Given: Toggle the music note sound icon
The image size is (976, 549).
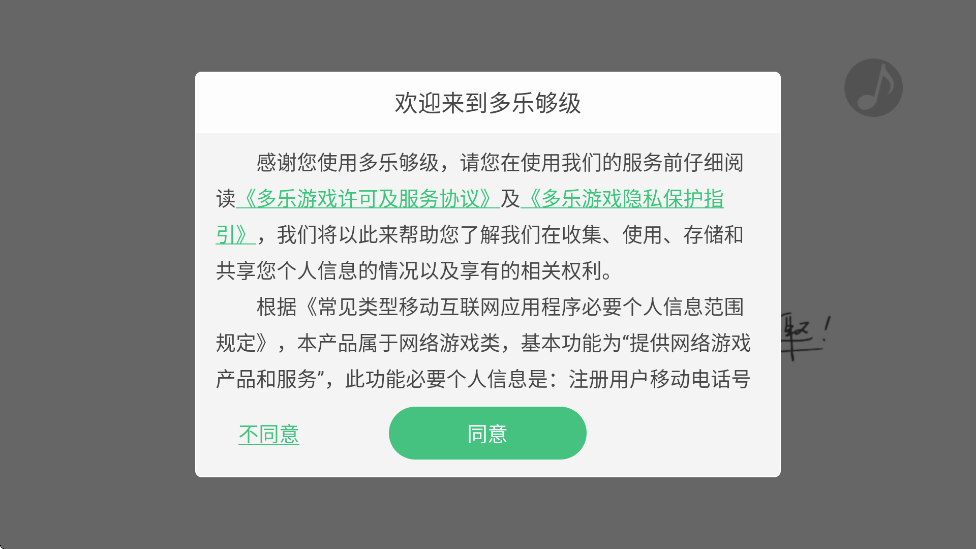Looking at the screenshot, I should point(873,87).
